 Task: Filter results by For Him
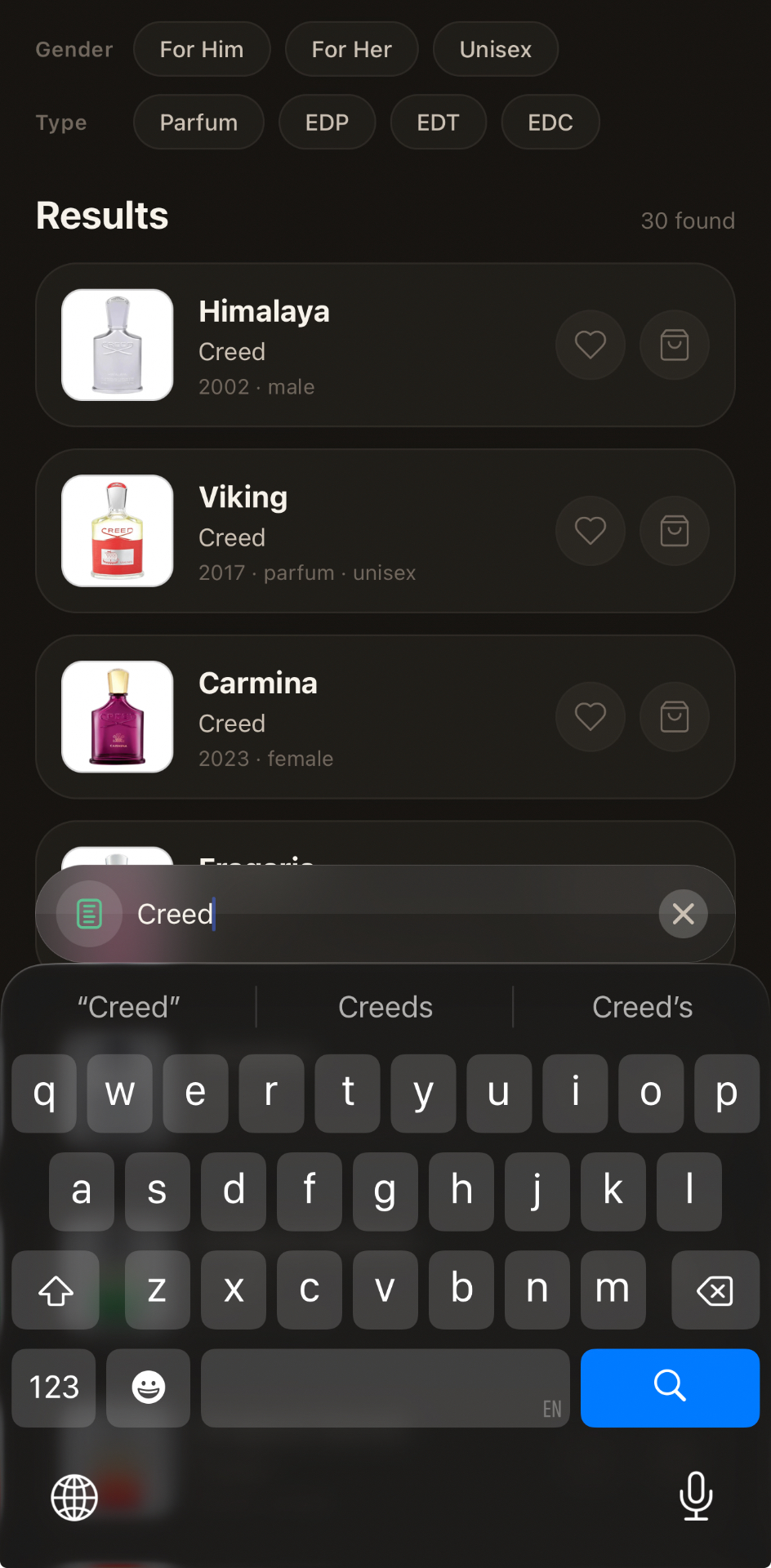click(202, 49)
